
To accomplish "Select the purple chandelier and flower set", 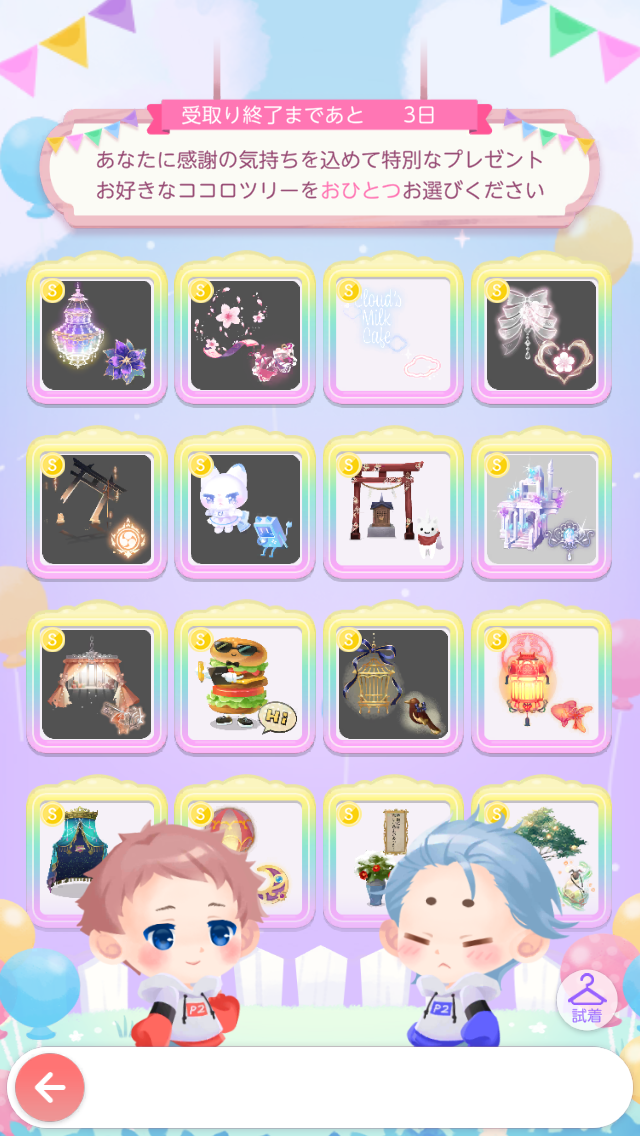I will click(97, 335).
